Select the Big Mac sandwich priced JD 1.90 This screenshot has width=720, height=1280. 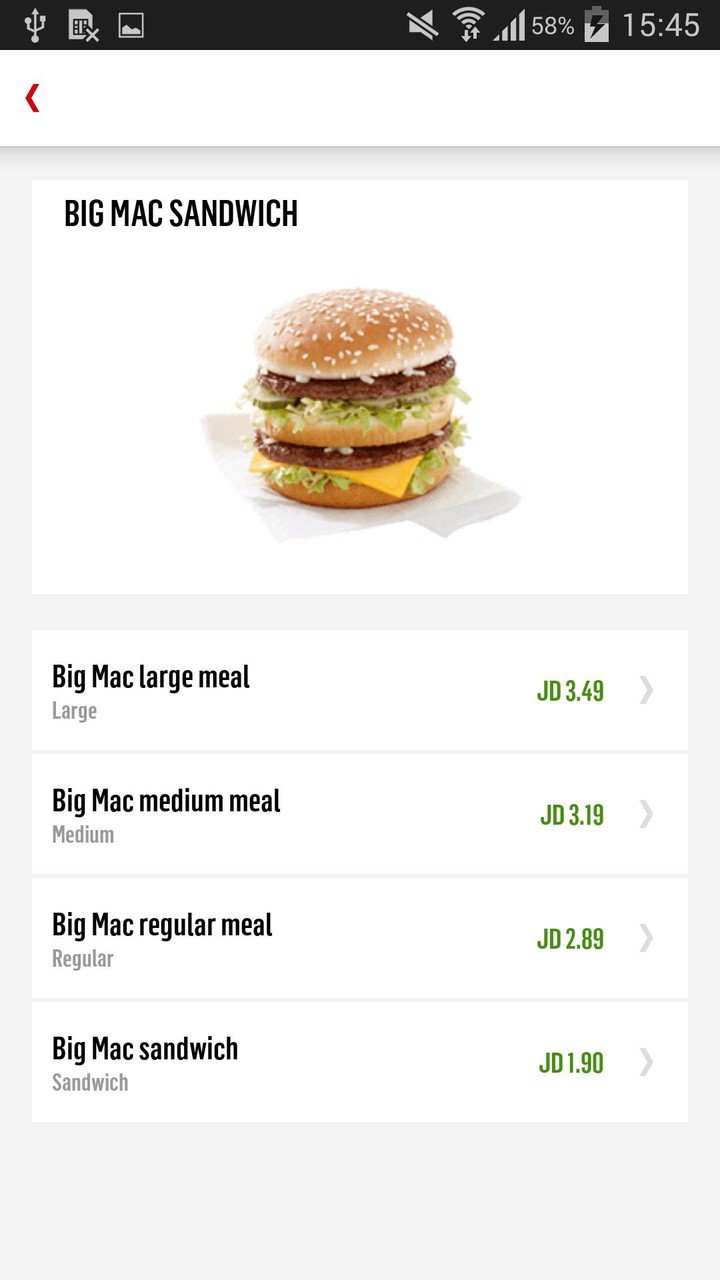click(x=360, y=1062)
